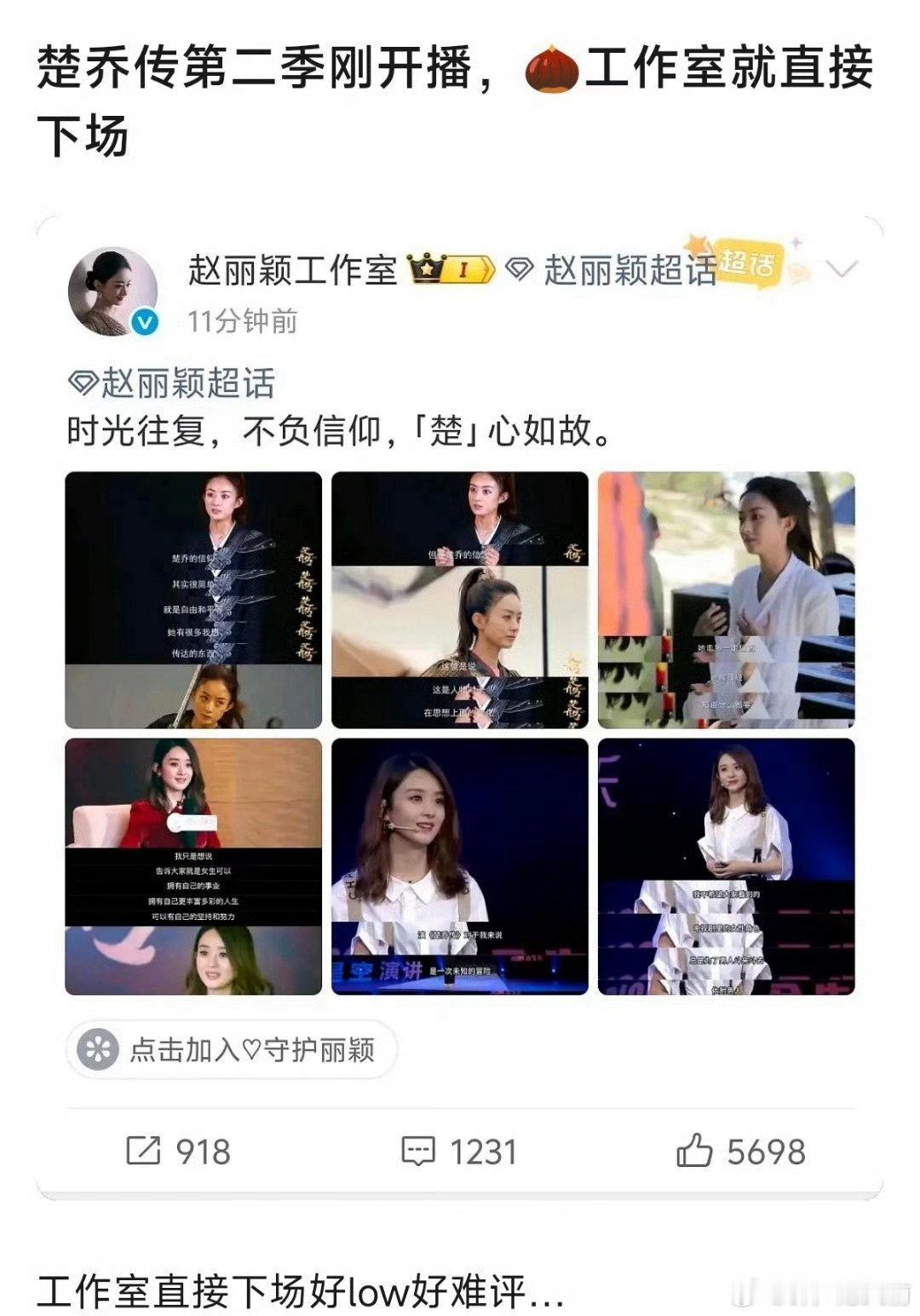Select the bottom-center stage speech thumbnail

462,871
